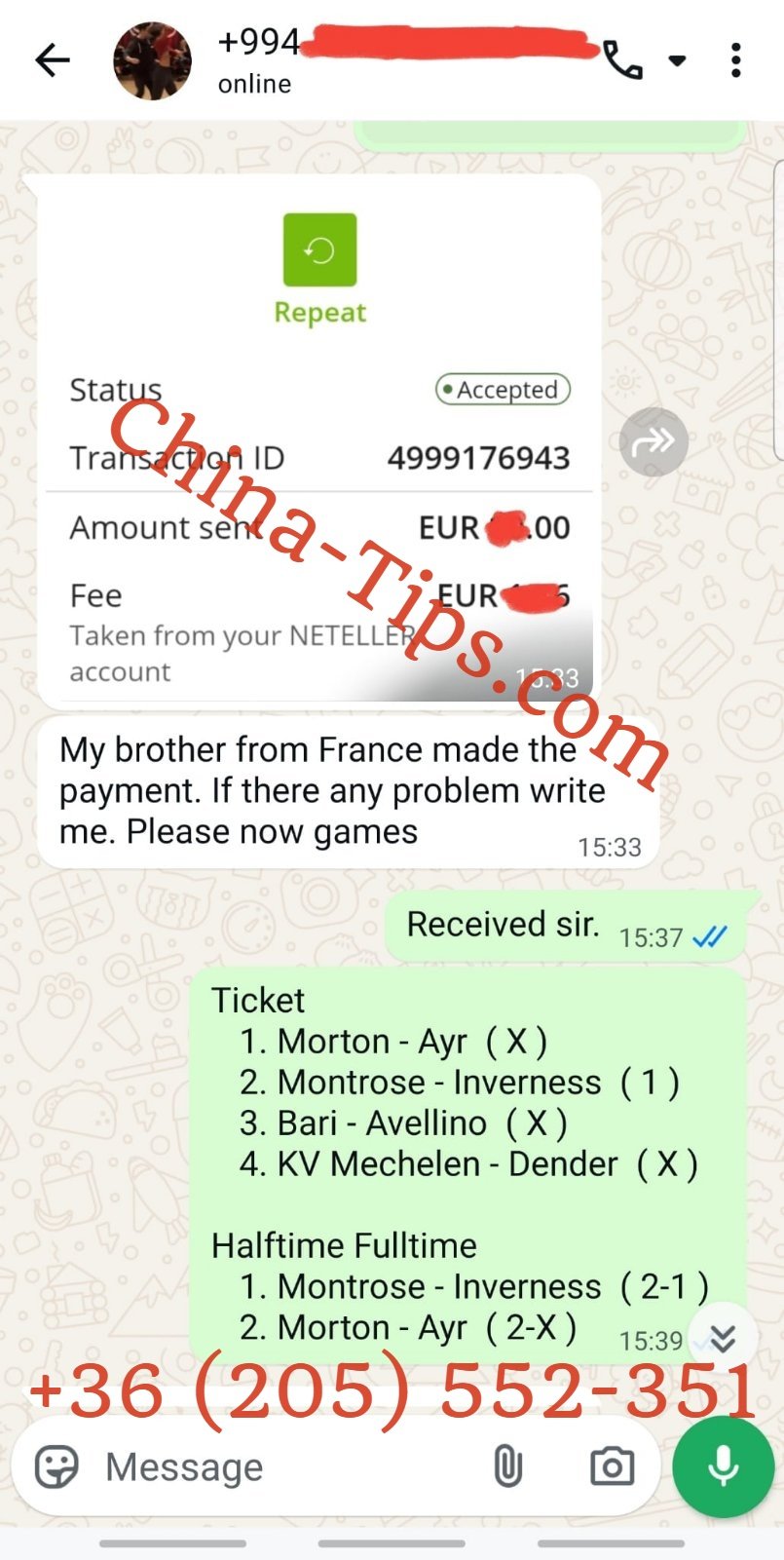Attach a file with the paperclip
Image resolution: width=784 pixels, height=1560 pixels.
tap(507, 1466)
